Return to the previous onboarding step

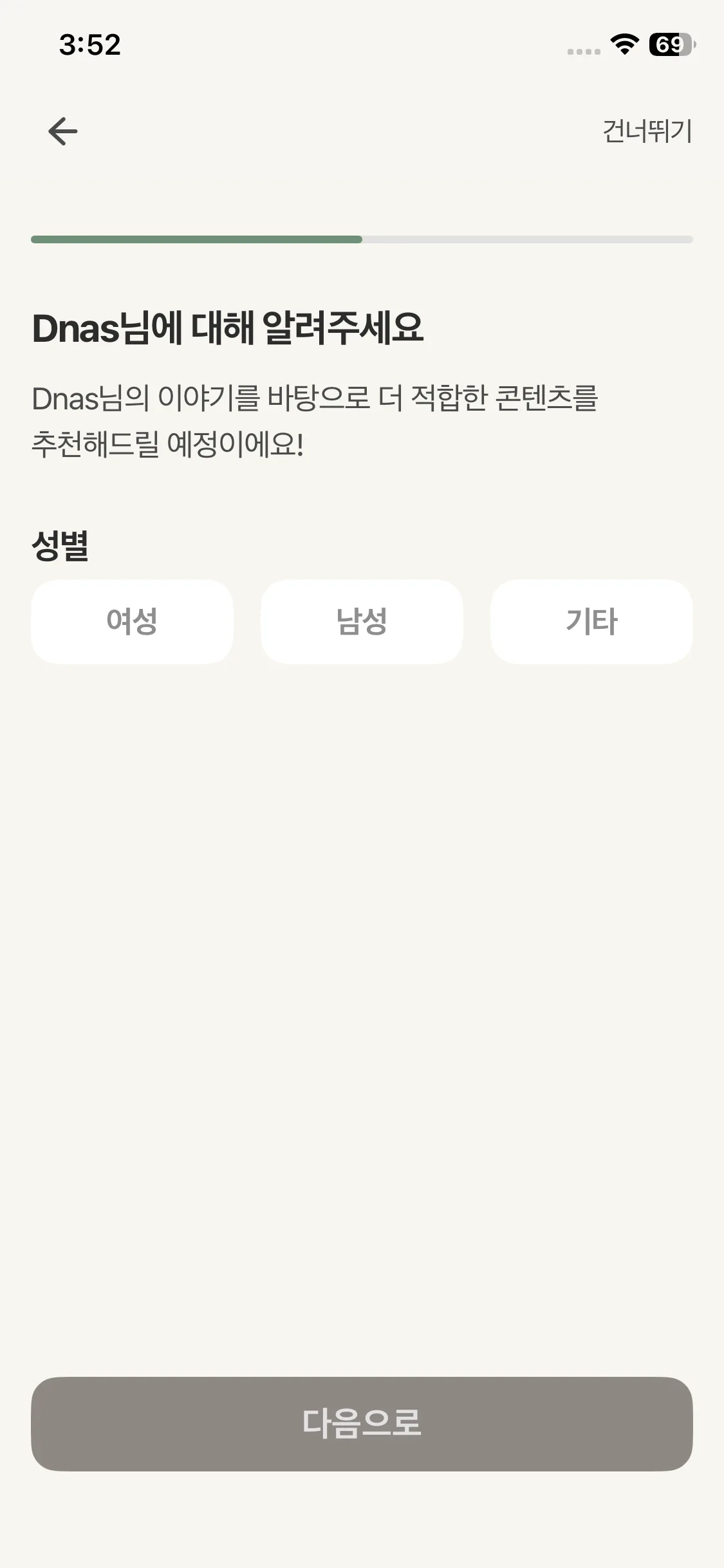62,130
